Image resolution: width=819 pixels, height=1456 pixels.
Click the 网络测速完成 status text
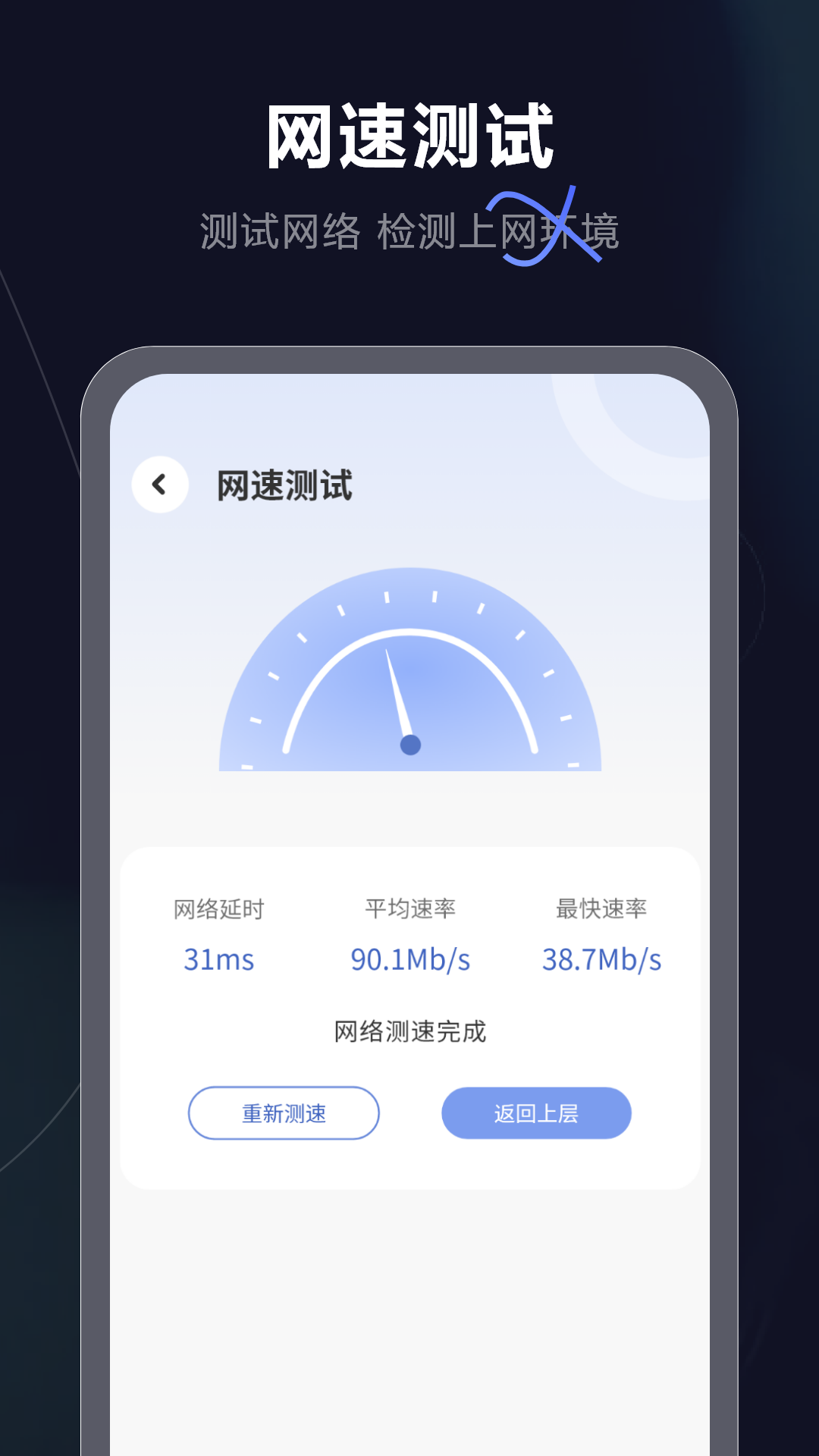pos(409,1031)
